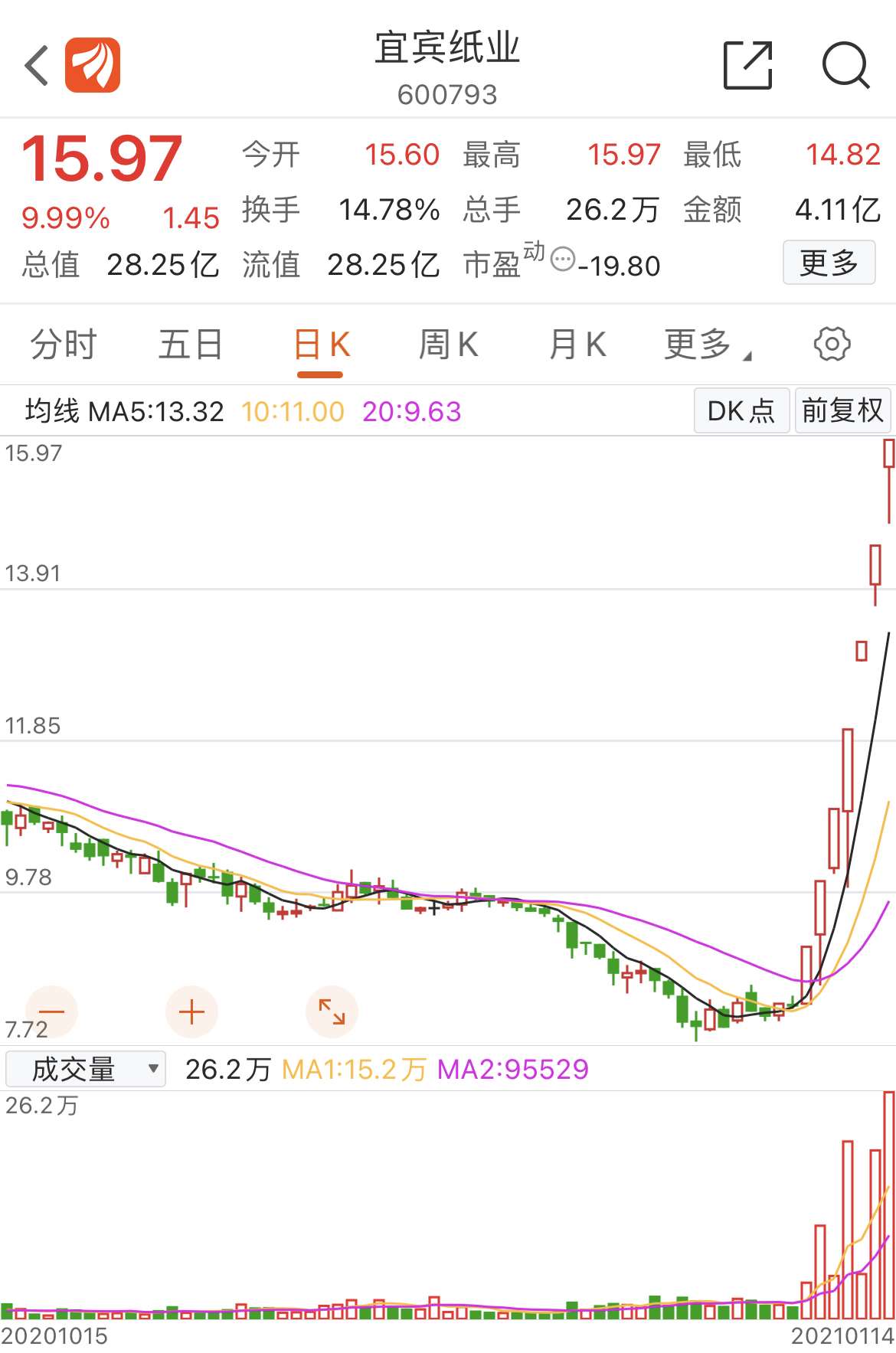Toggle the DK点 indicator button
The image size is (896, 1353).
741,411
